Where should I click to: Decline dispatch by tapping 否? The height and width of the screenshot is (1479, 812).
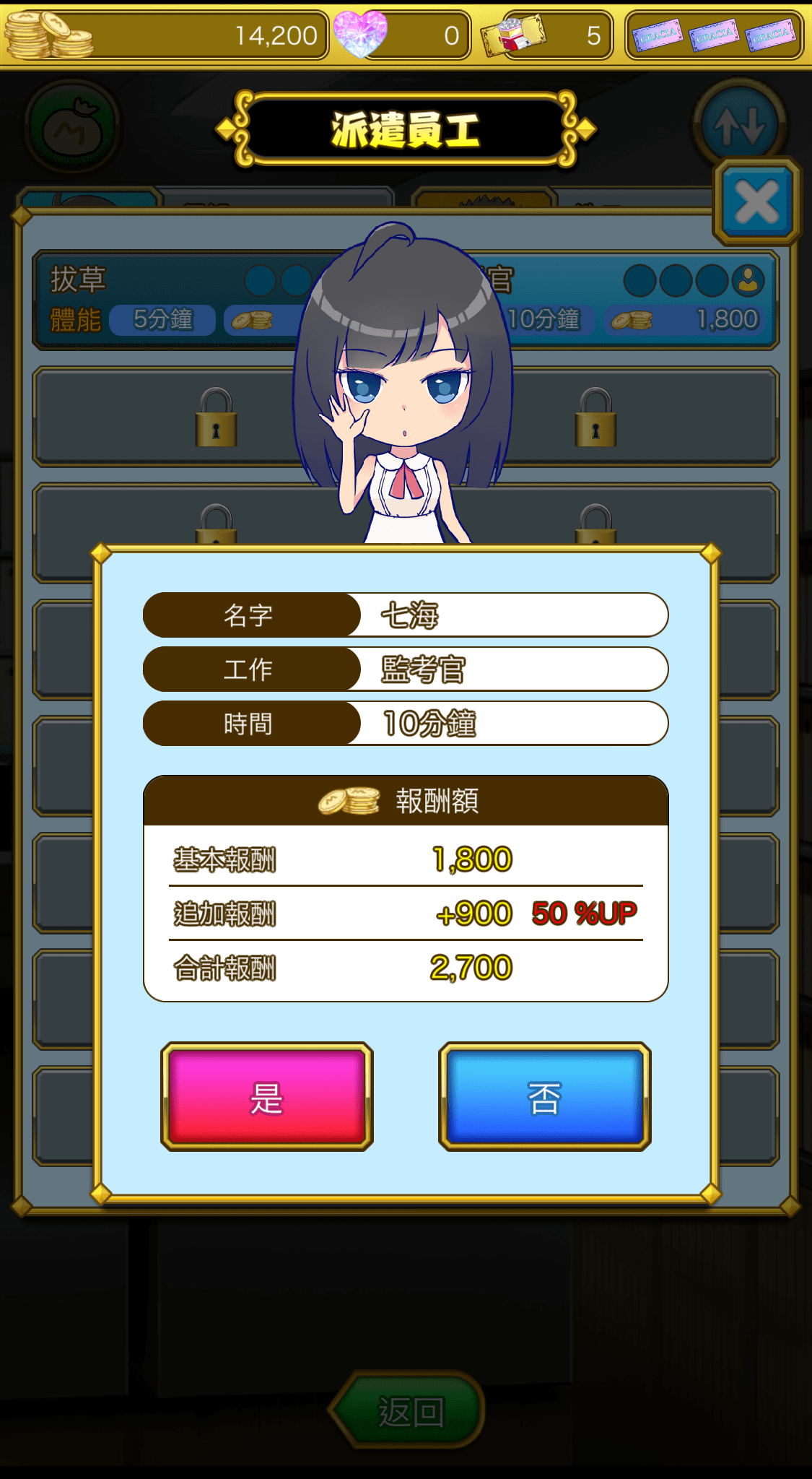pos(544,1096)
